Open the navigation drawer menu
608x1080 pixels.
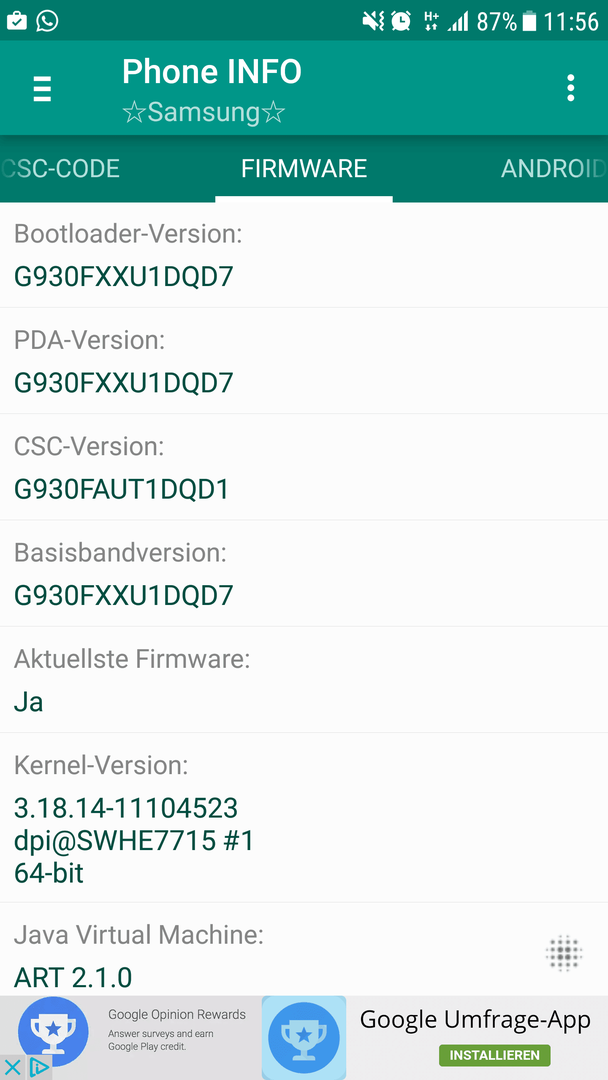tap(42, 89)
